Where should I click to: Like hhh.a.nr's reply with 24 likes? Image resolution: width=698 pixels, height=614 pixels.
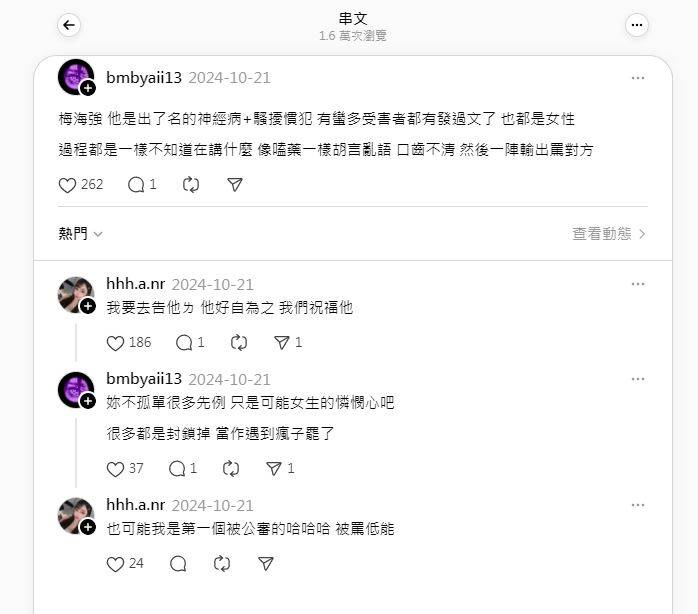(116, 564)
